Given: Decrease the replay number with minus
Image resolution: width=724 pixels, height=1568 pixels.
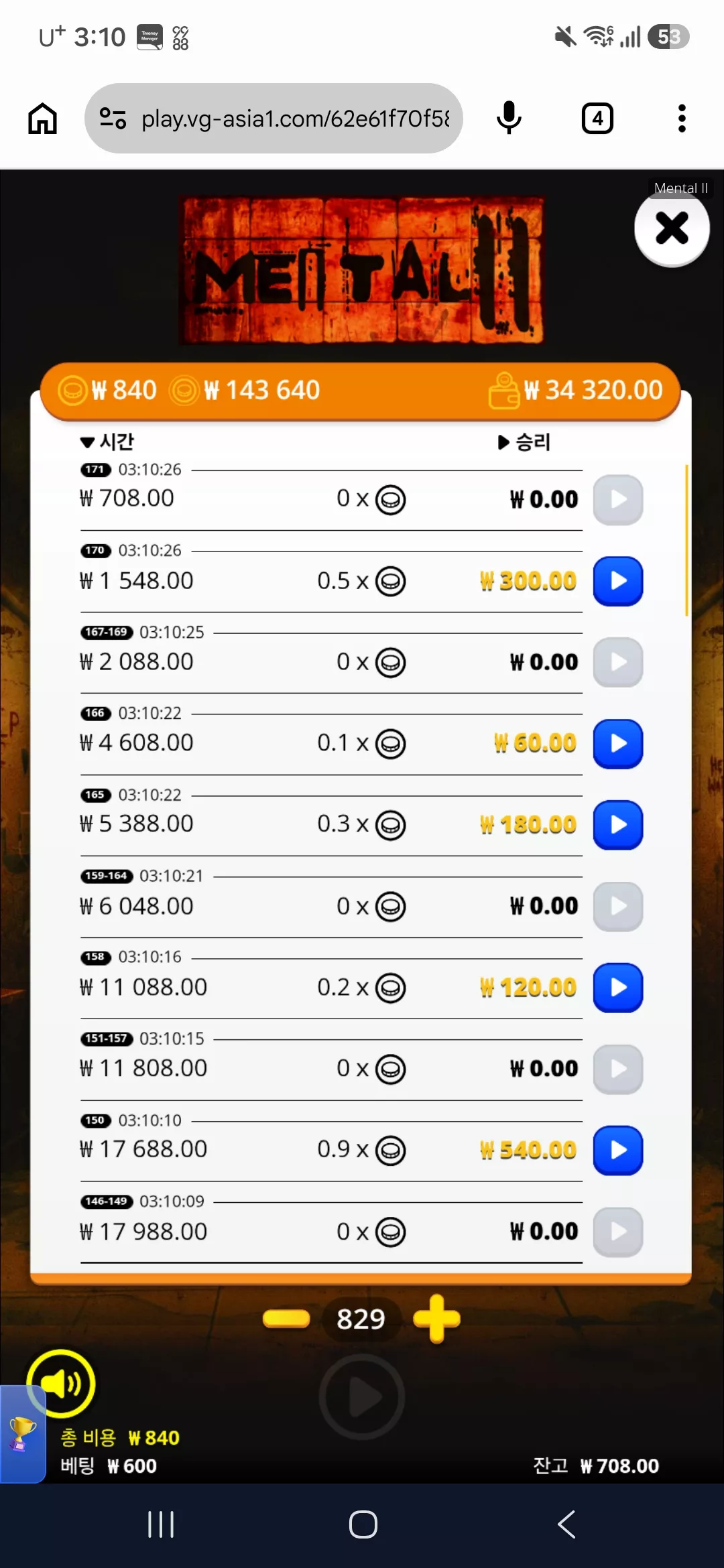Looking at the screenshot, I should 286,1319.
